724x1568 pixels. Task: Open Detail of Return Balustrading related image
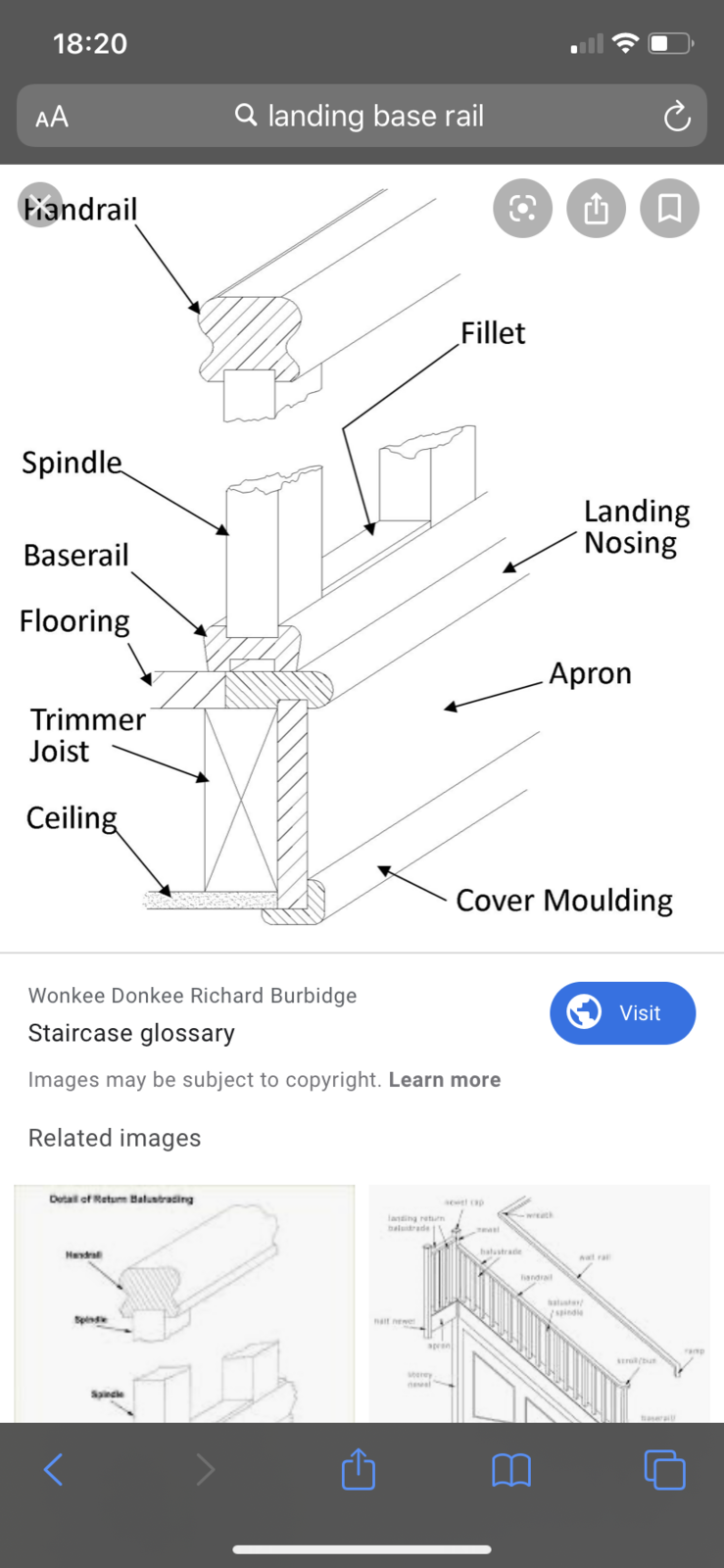tap(184, 1303)
